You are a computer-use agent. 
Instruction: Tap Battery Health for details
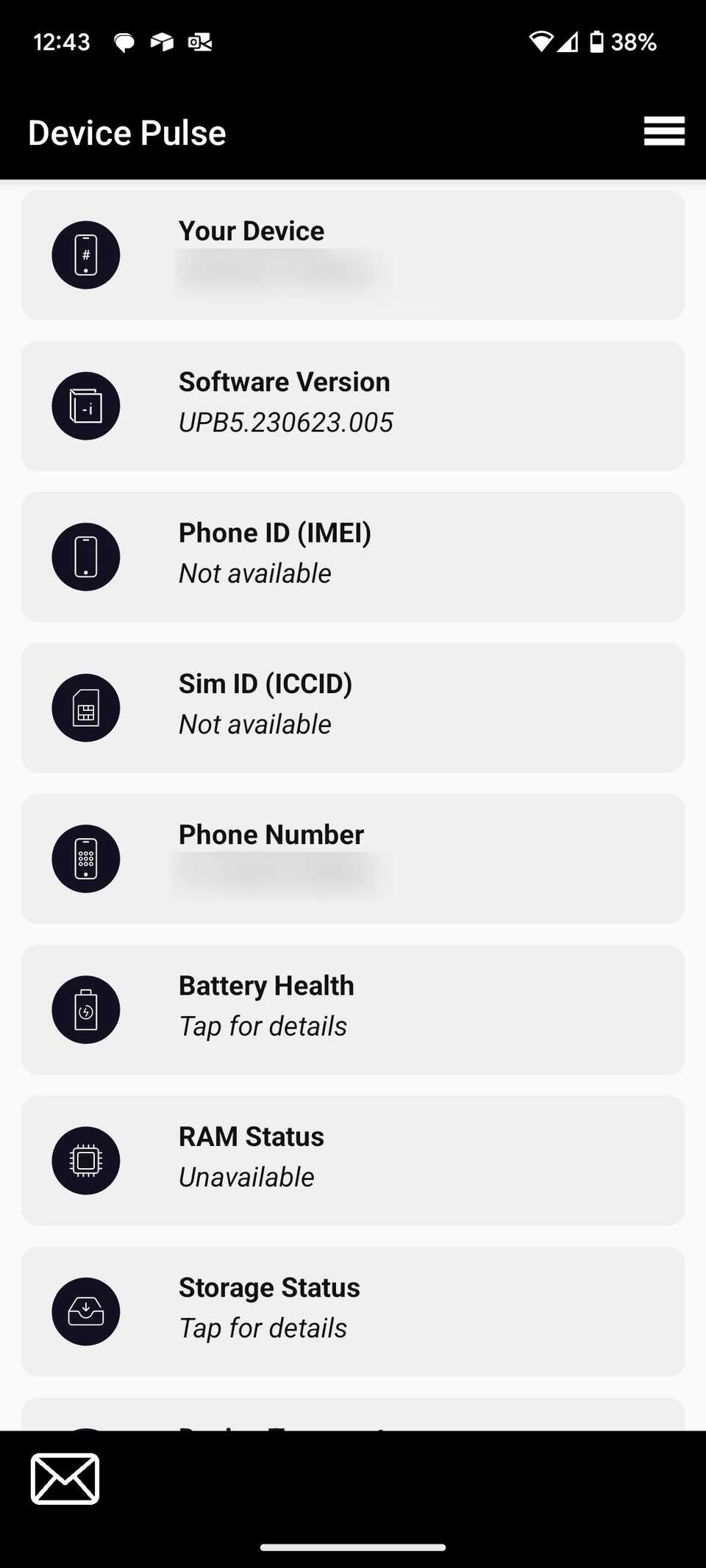[x=353, y=1009]
